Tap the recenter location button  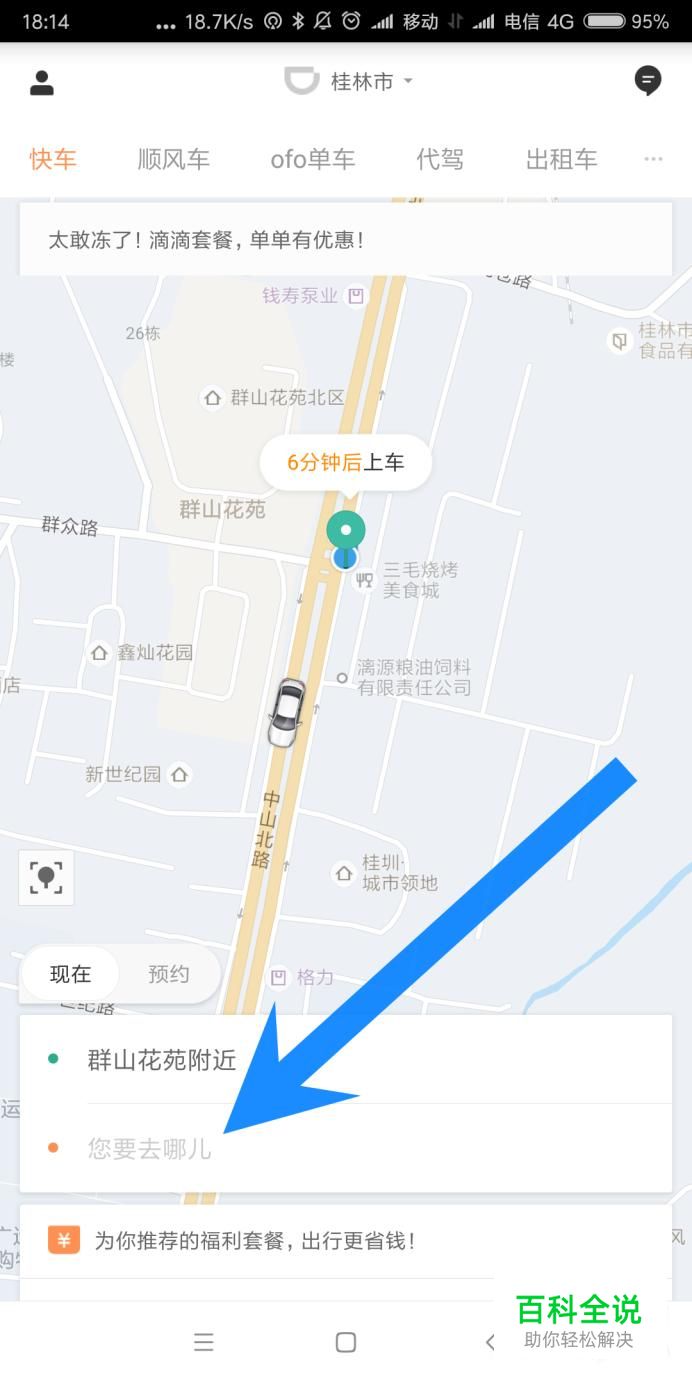click(46, 878)
